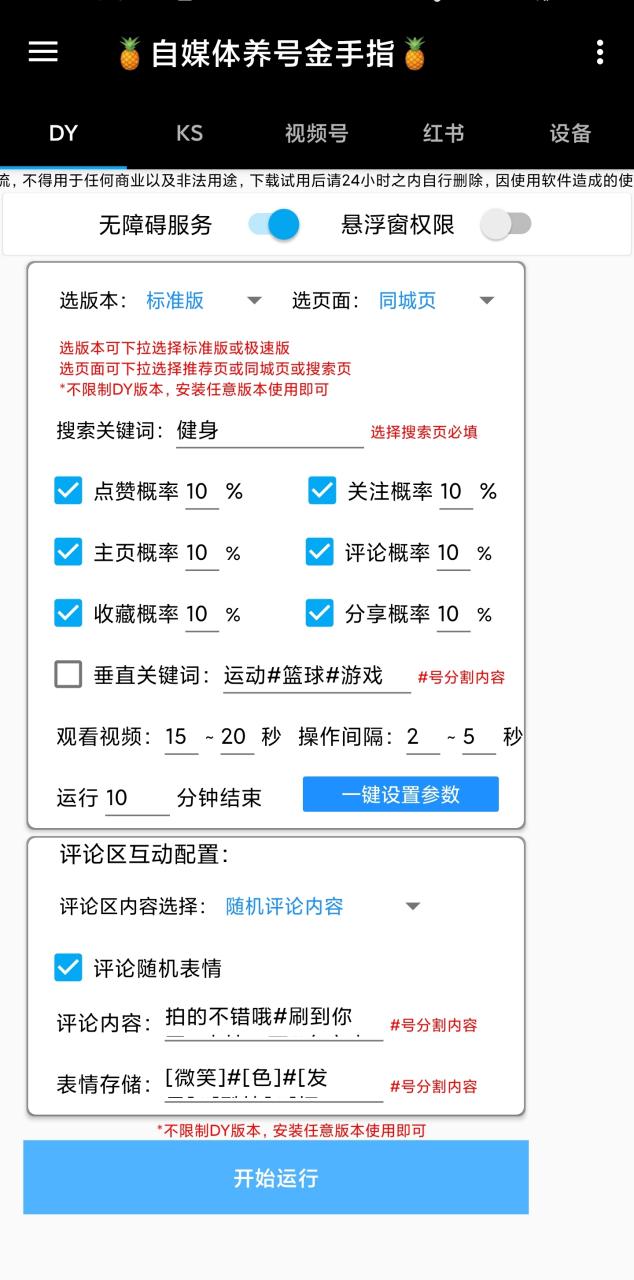Image resolution: width=634 pixels, height=1280 pixels.
Task: Tap the 搜索关键词 field with 健身
Action: (x=268, y=431)
